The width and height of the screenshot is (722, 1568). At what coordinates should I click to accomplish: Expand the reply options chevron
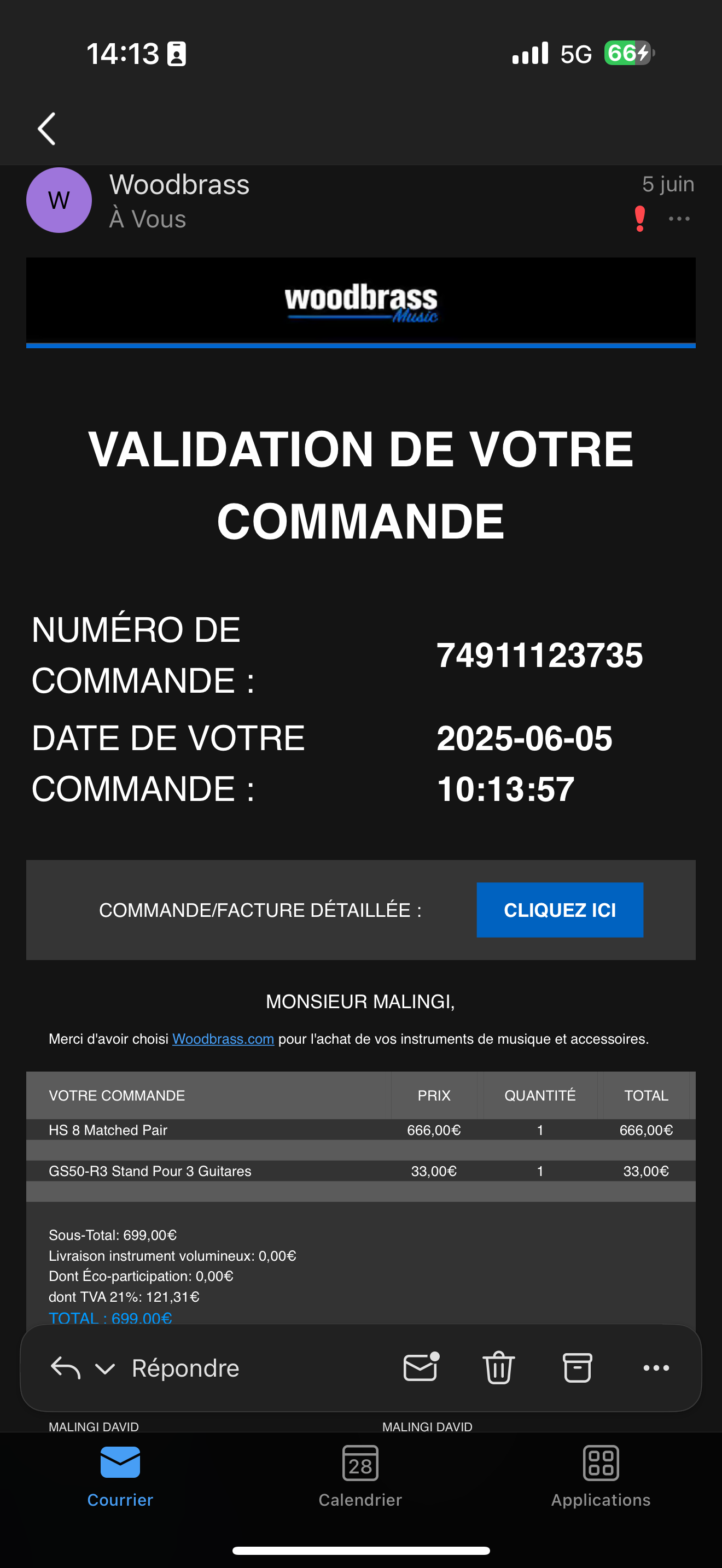coord(106,1369)
